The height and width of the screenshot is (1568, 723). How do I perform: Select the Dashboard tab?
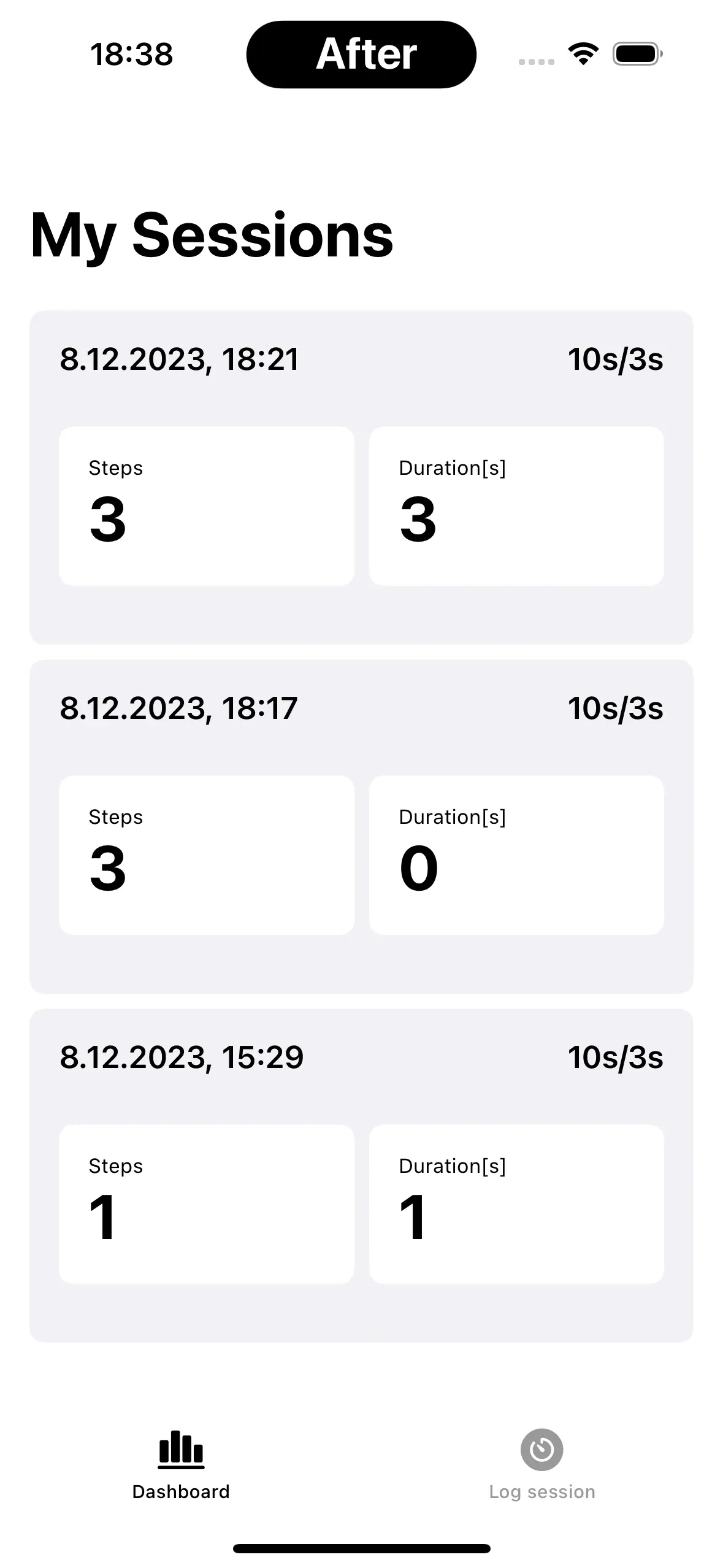click(x=181, y=1464)
